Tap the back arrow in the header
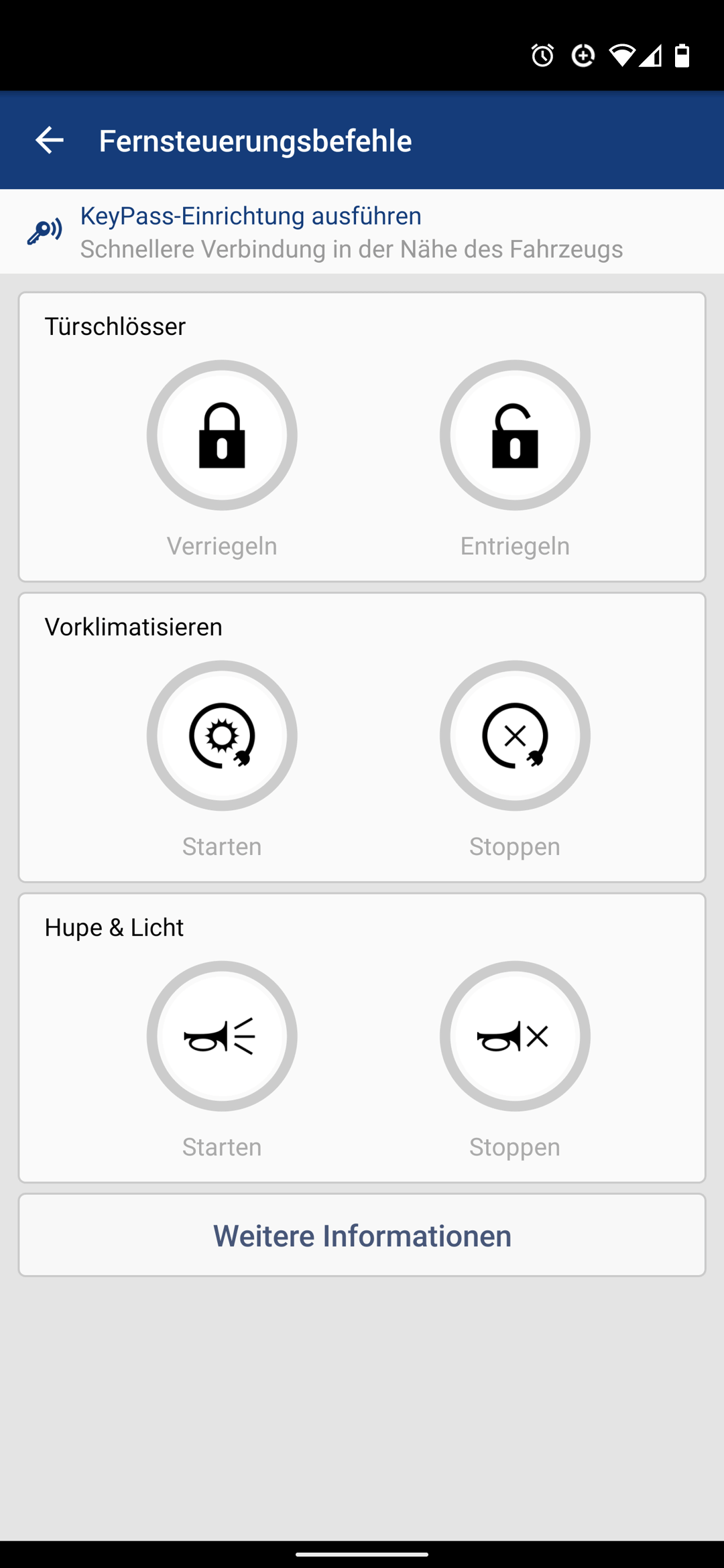 tap(49, 141)
